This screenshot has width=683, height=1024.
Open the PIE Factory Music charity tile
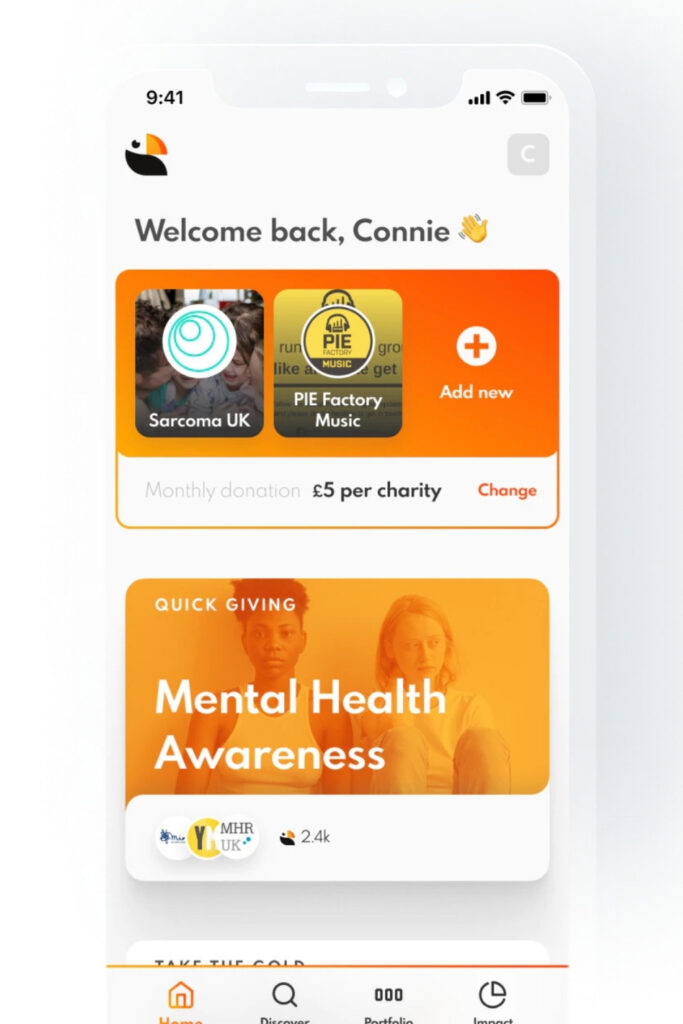coord(338,363)
